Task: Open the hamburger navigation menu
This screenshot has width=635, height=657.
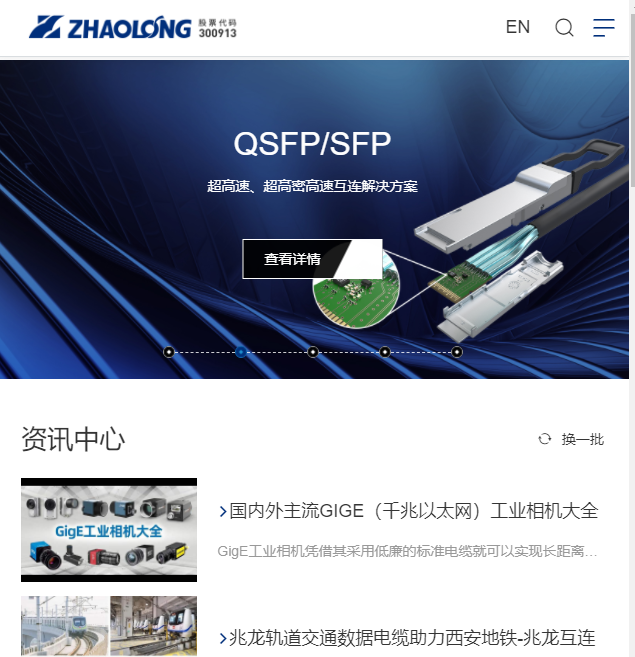Action: pos(604,28)
